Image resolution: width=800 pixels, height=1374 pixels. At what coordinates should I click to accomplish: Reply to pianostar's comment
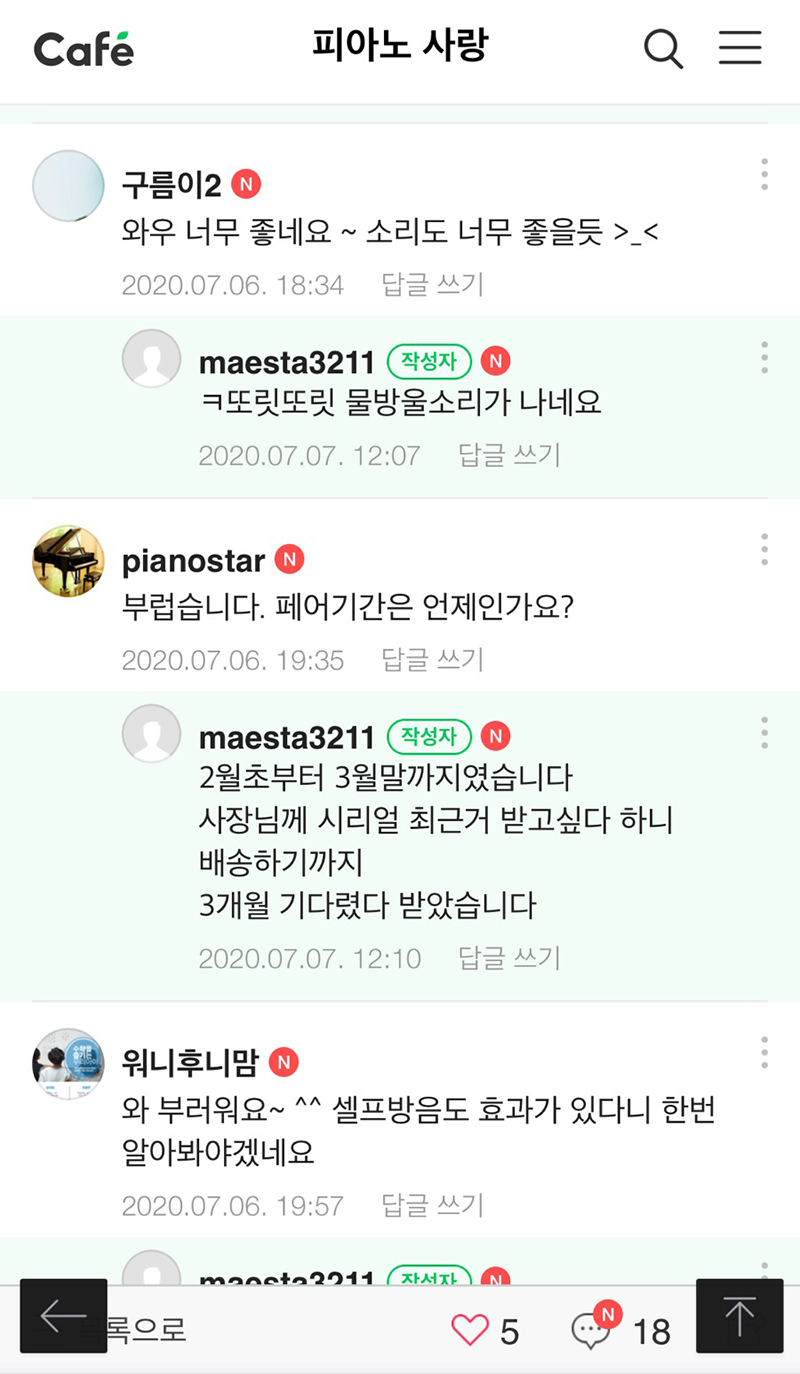(432, 660)
